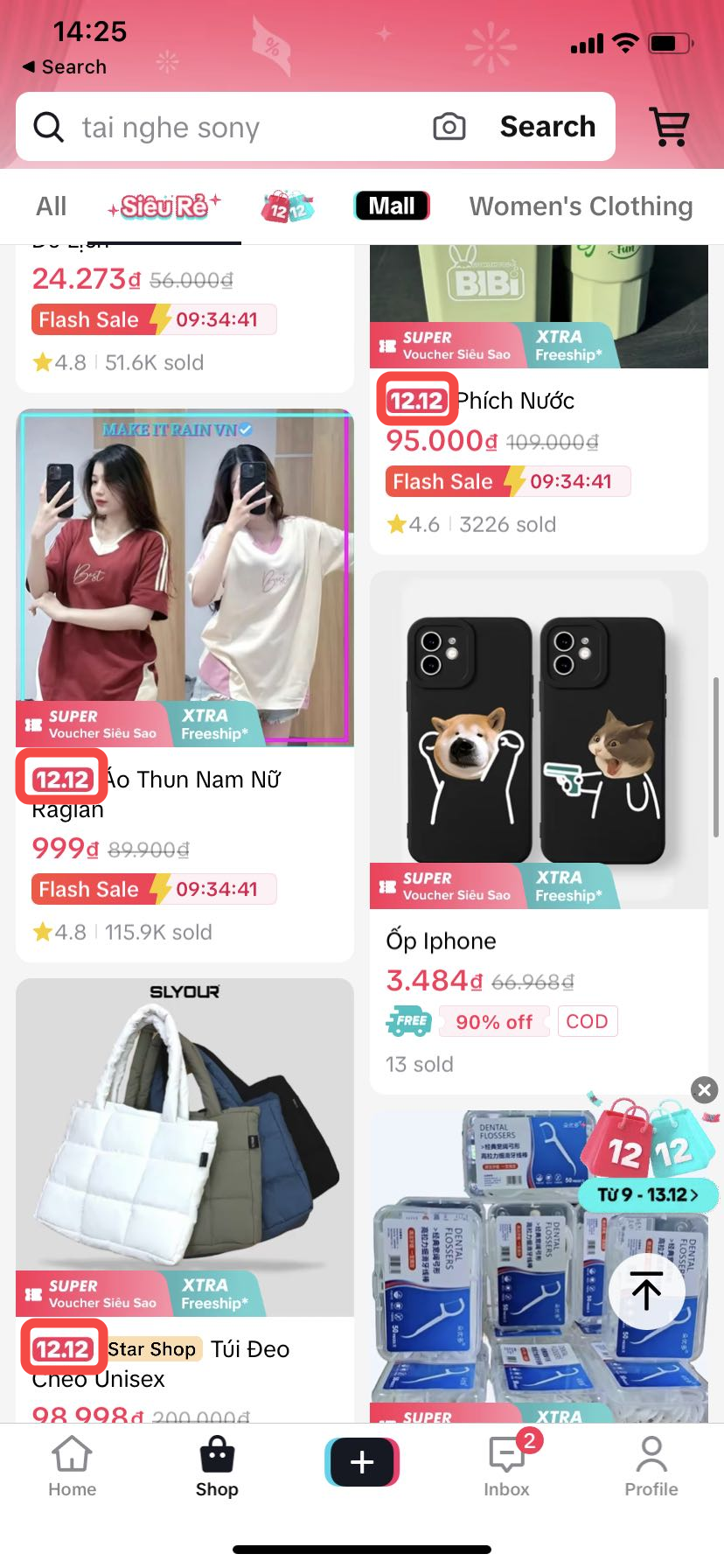
Task: Open the shopping cart
Action: [x=670, y=128]
